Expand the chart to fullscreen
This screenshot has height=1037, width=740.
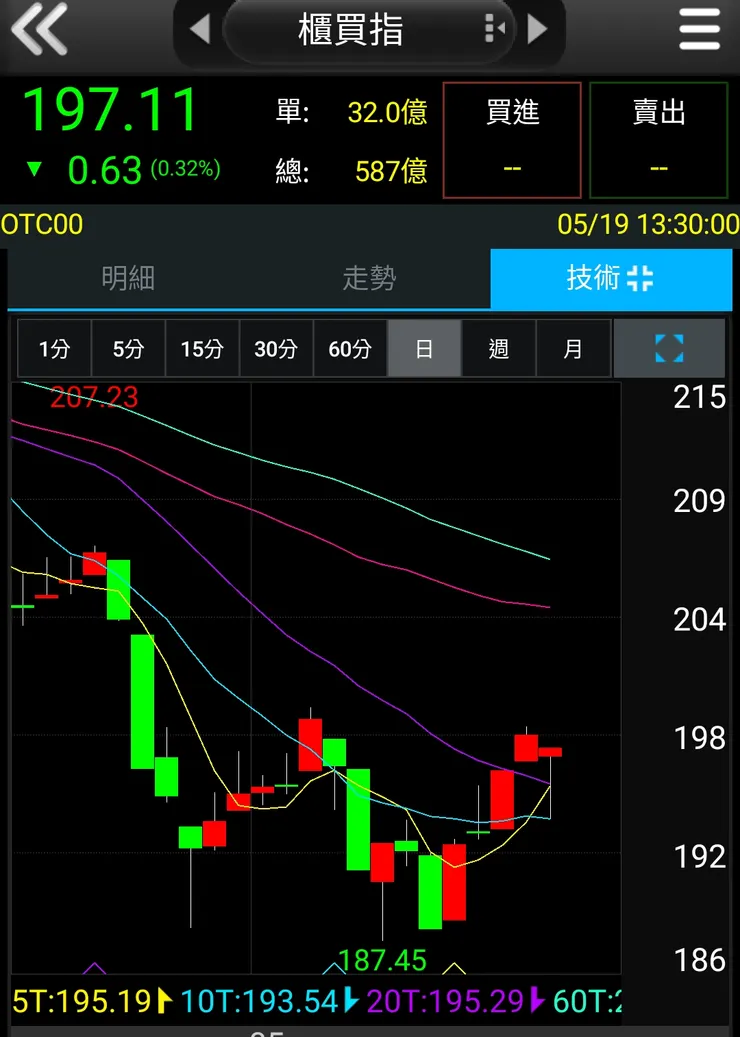point(669,349)
